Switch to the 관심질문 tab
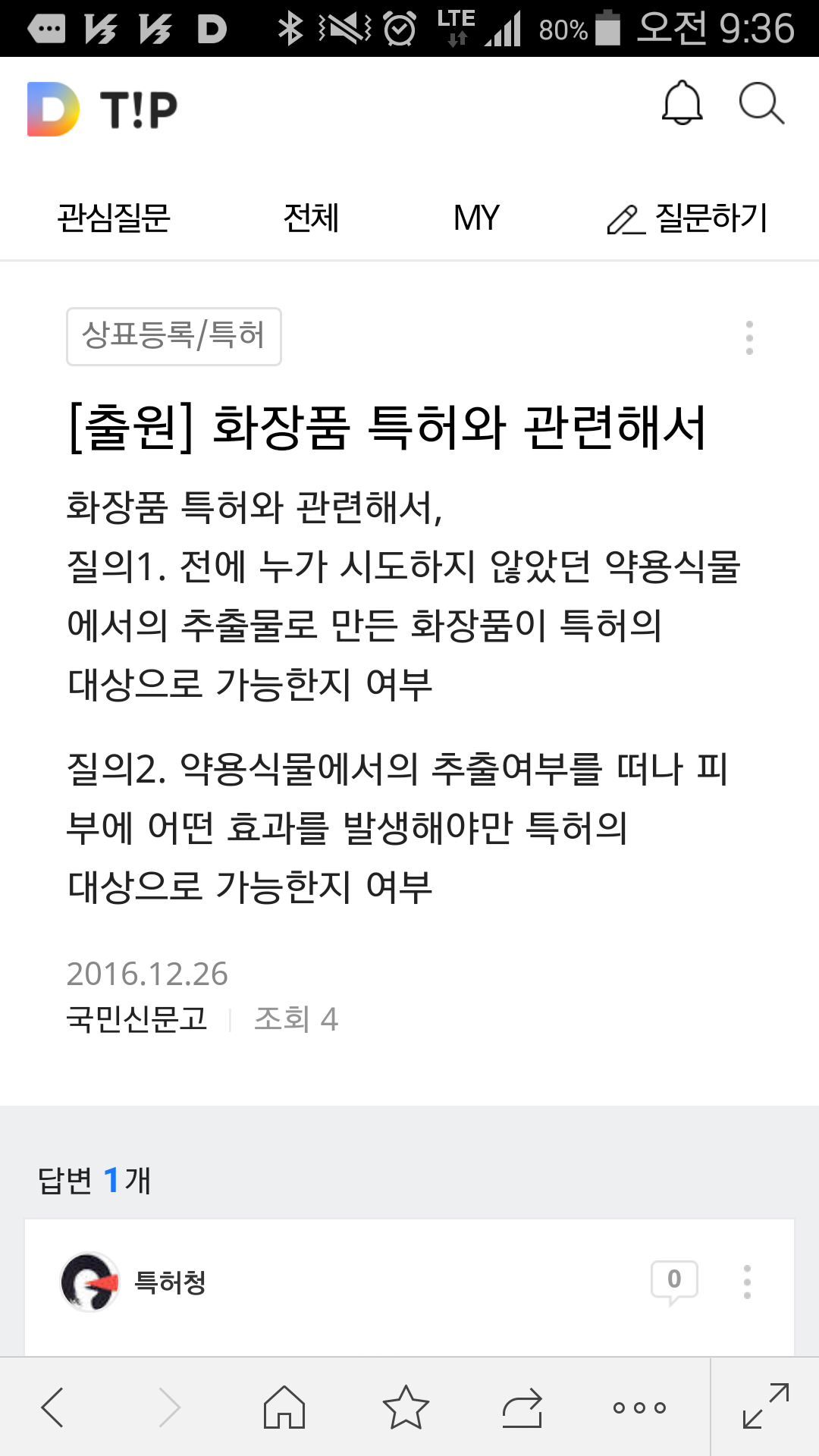 114,218
